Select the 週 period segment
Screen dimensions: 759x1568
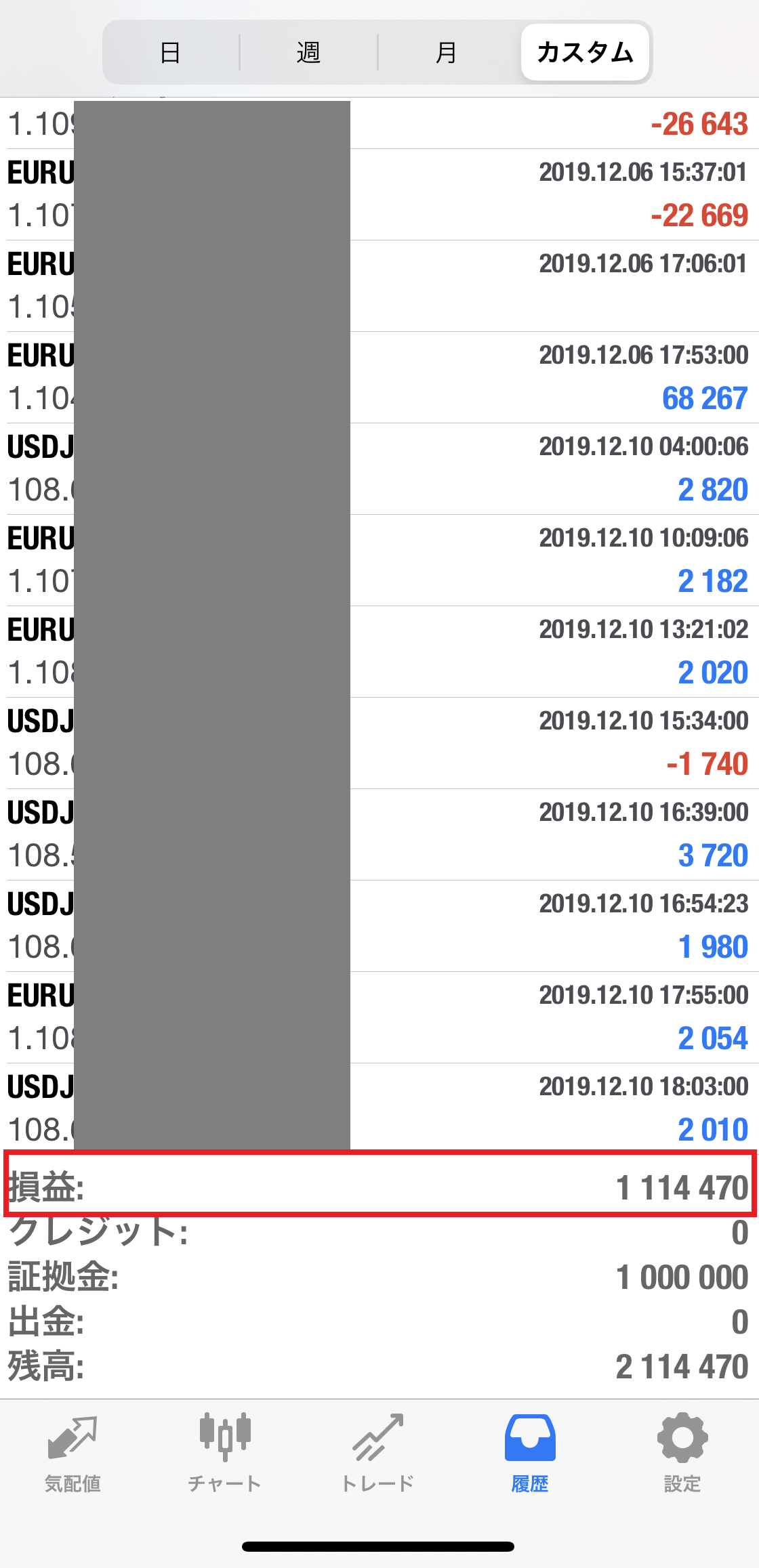[308, 52]
